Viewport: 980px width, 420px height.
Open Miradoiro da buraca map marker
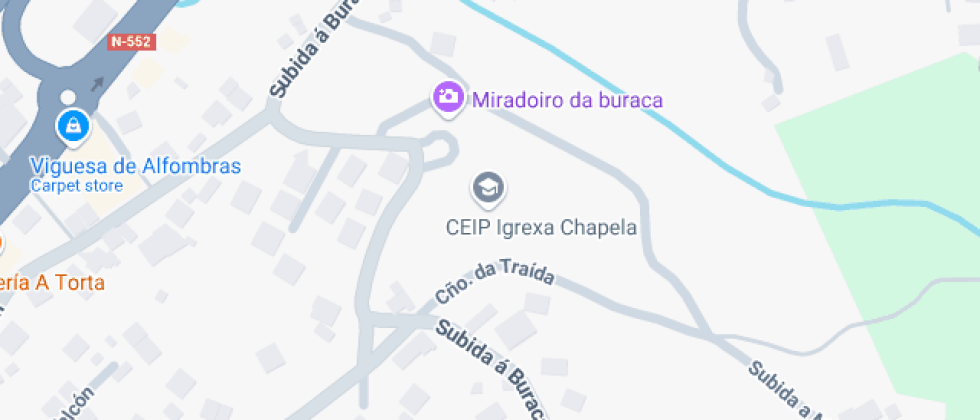[448, 98]
